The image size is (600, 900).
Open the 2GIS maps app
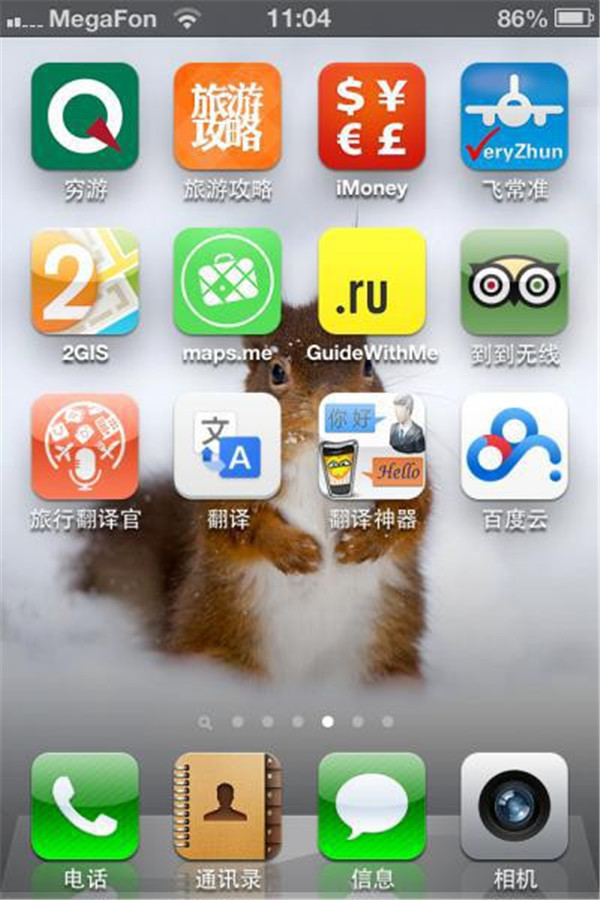tap(85, 281)
